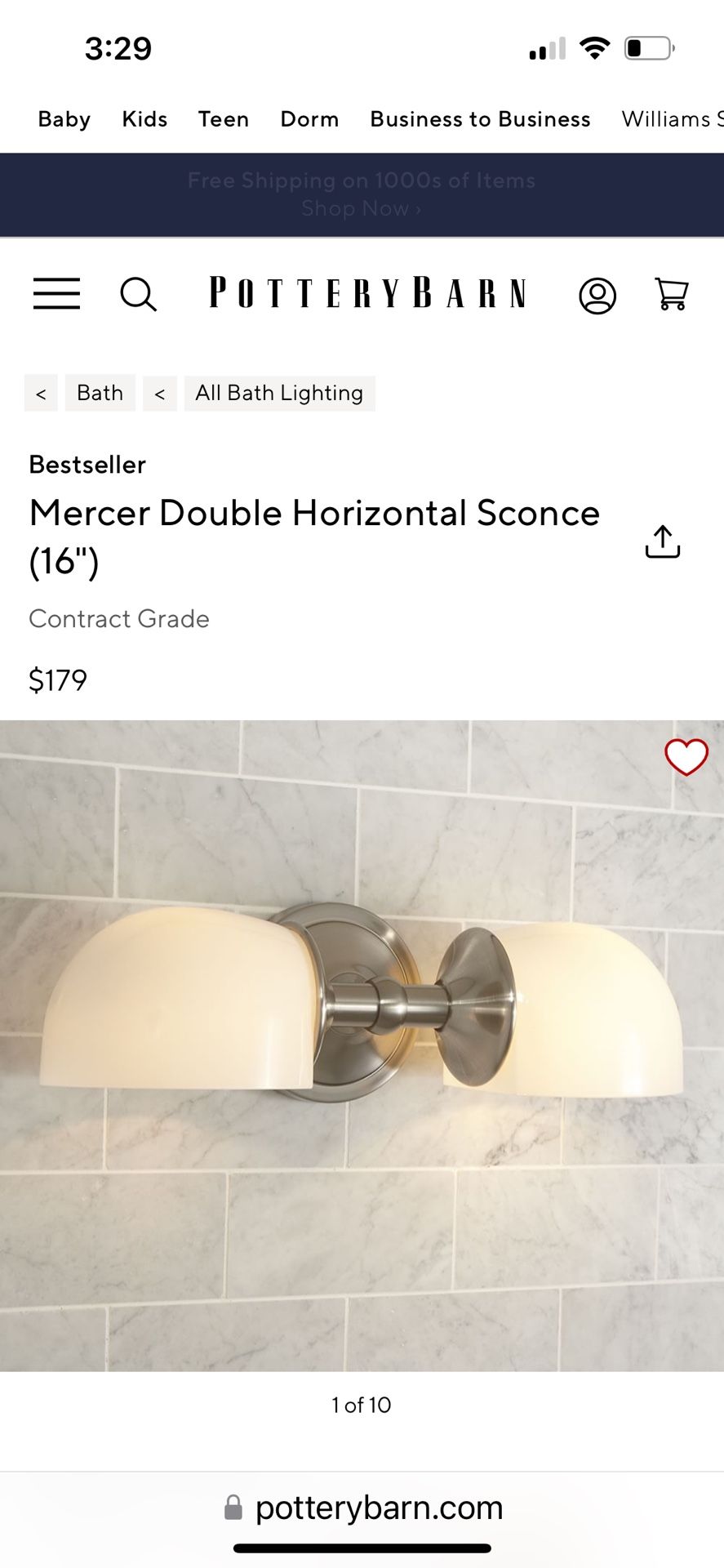724x1568 pixels.
Task: Click the Pottery Barn logo
Action: [367, 294]
